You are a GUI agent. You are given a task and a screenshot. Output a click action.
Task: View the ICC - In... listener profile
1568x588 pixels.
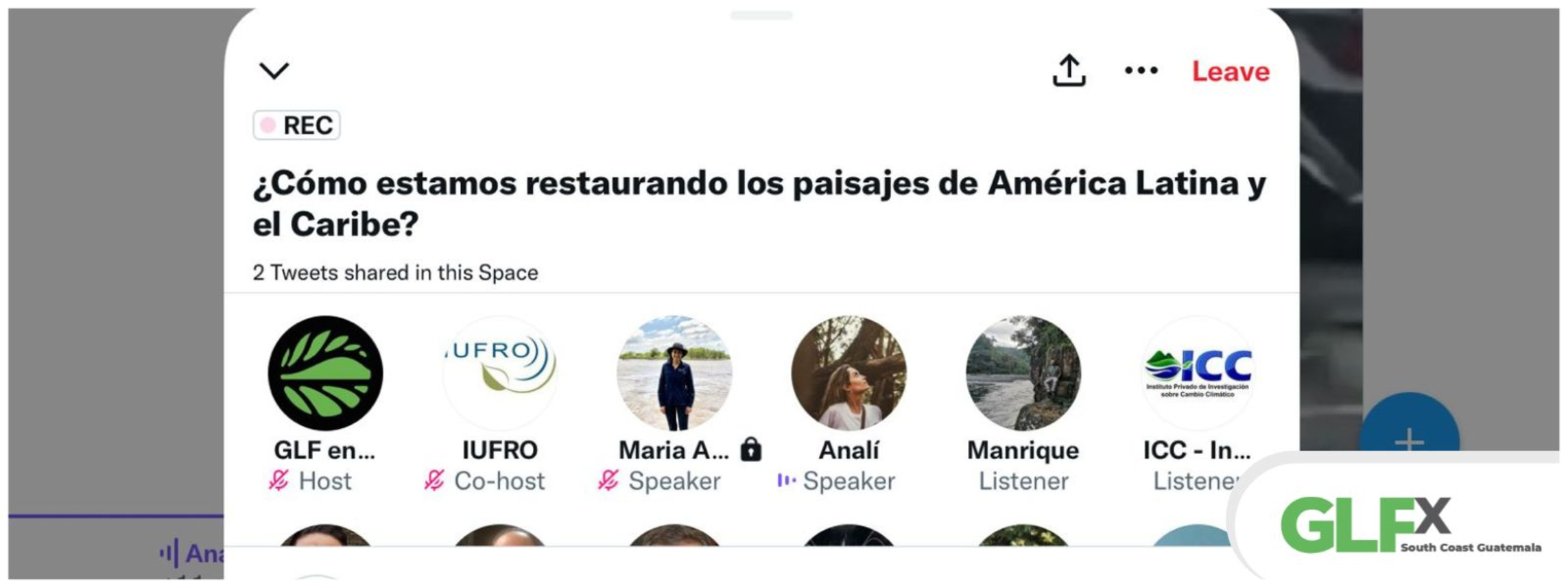point(1198,373)
